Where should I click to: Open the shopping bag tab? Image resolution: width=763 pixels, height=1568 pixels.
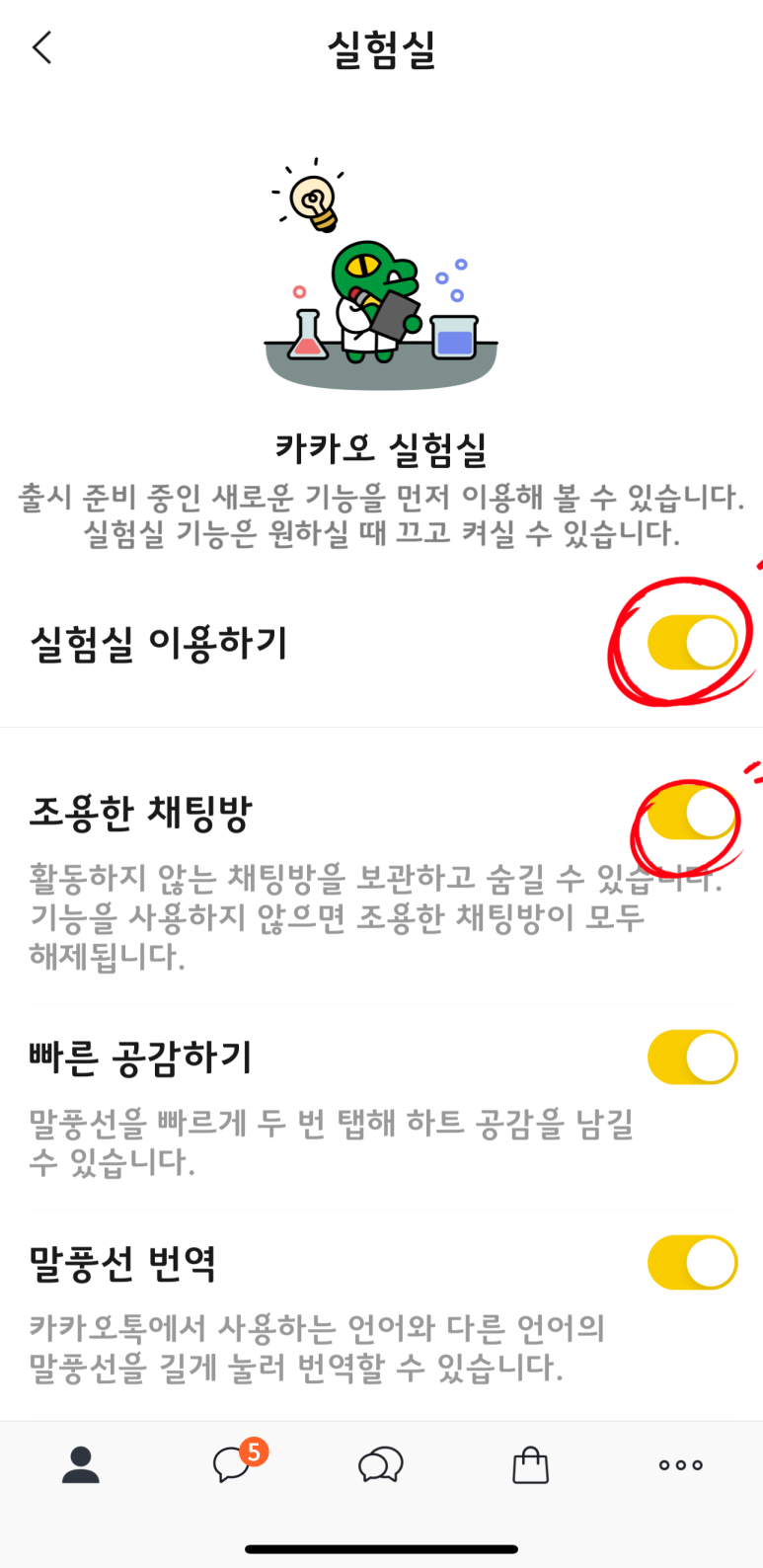pyautogui.click(x=530, y=1464)
